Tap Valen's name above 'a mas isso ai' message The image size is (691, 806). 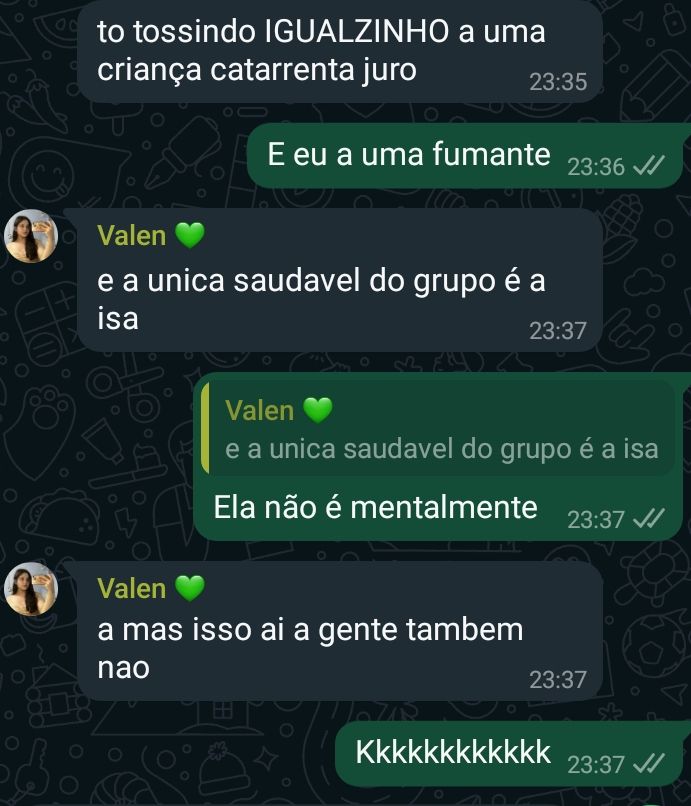tap(132, 588)
